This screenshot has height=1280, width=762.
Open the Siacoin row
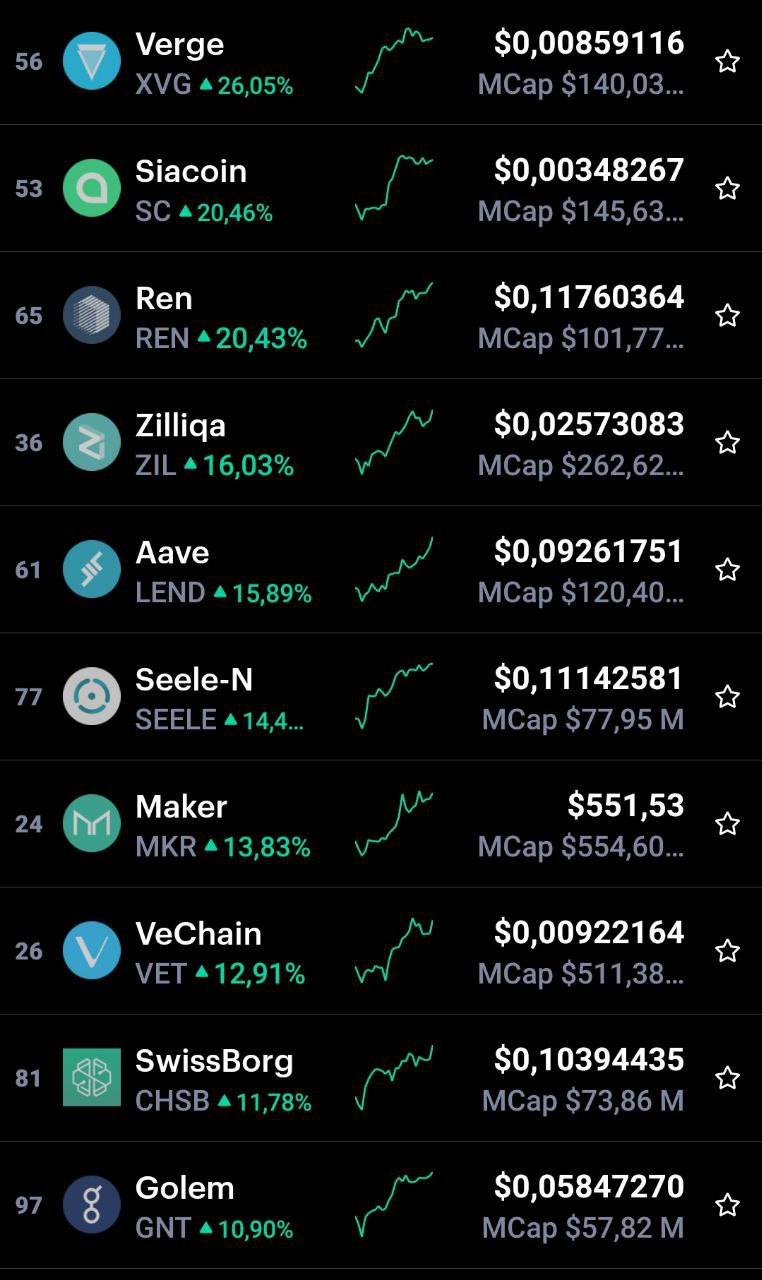381,188
